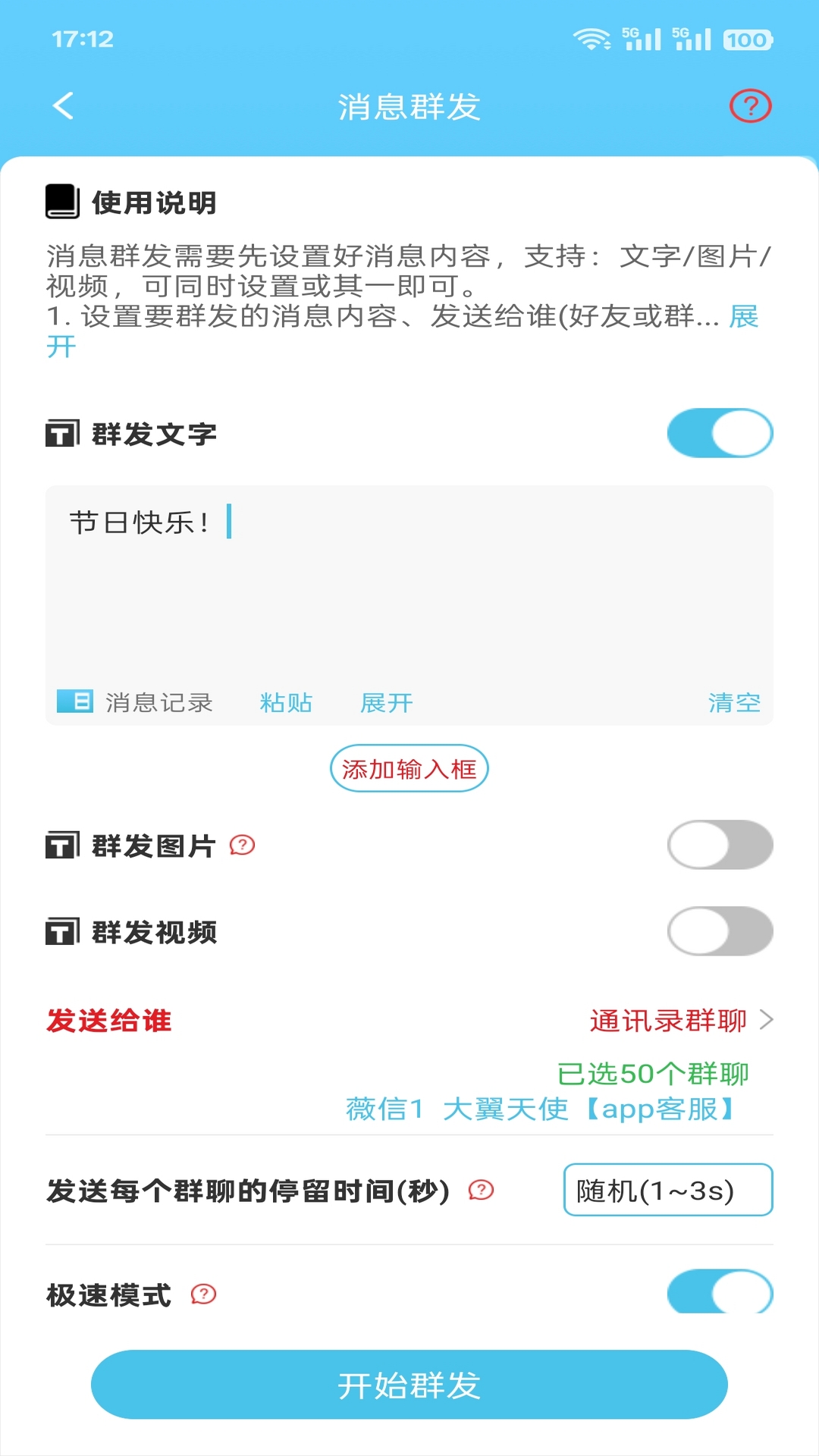Screen dimensions: 819x1456
Task: Click the T icon beside 群发文字
Action: tap(64, 432)
